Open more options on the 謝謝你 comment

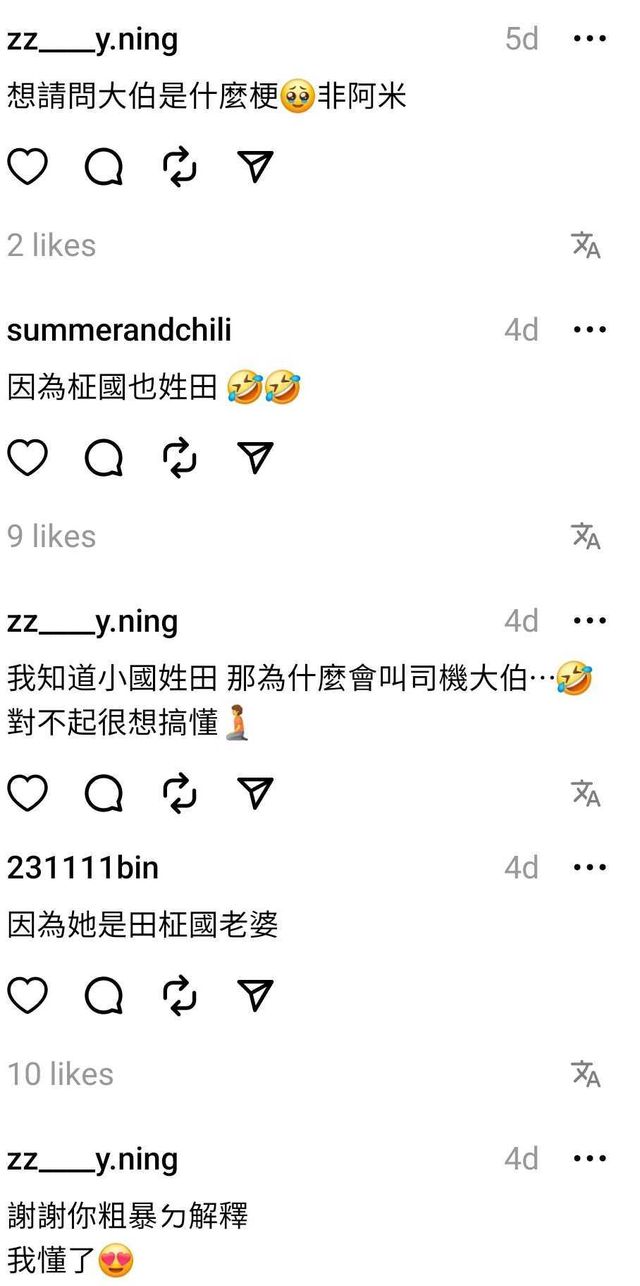(x=589, y=1159)
